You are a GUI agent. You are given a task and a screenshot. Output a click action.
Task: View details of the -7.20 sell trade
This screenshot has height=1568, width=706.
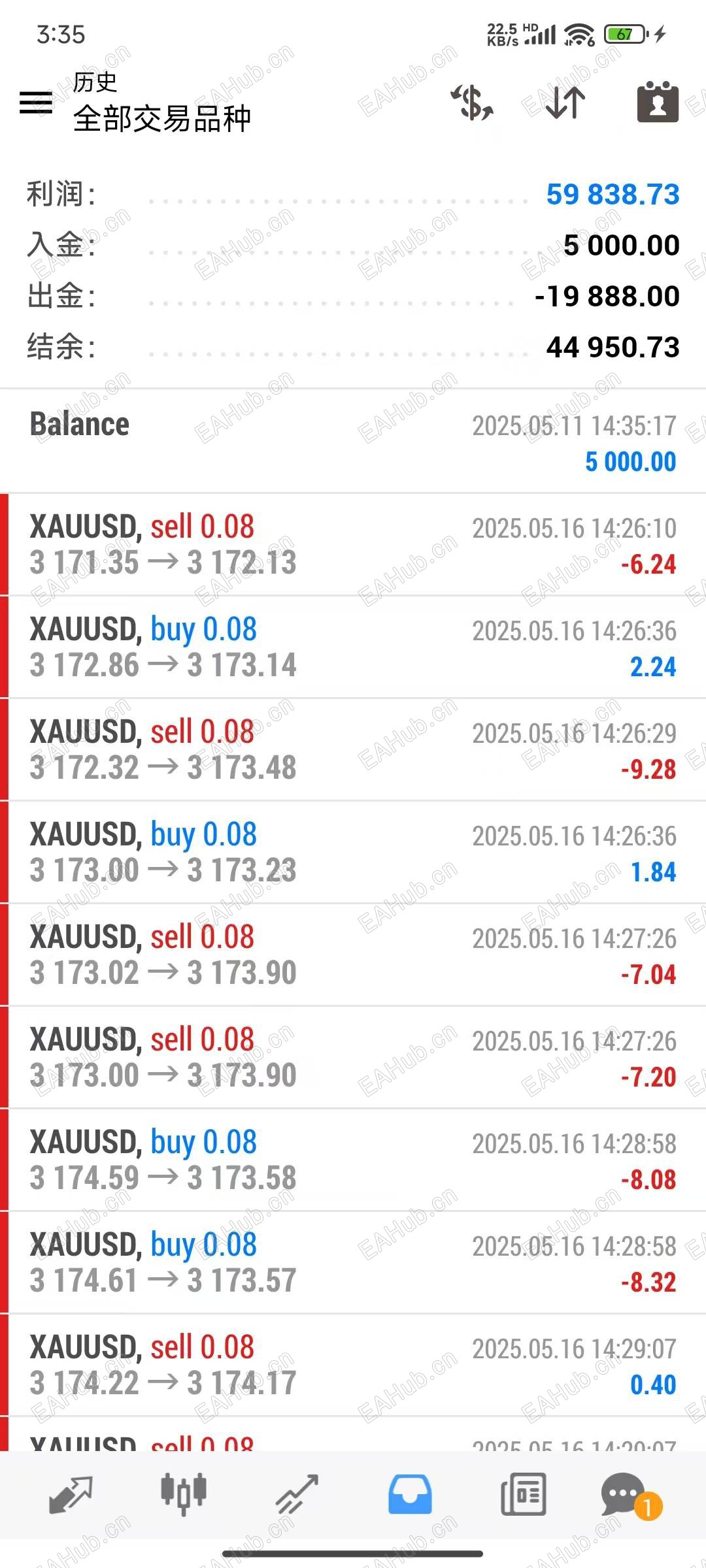click(x=353, y=1057)
